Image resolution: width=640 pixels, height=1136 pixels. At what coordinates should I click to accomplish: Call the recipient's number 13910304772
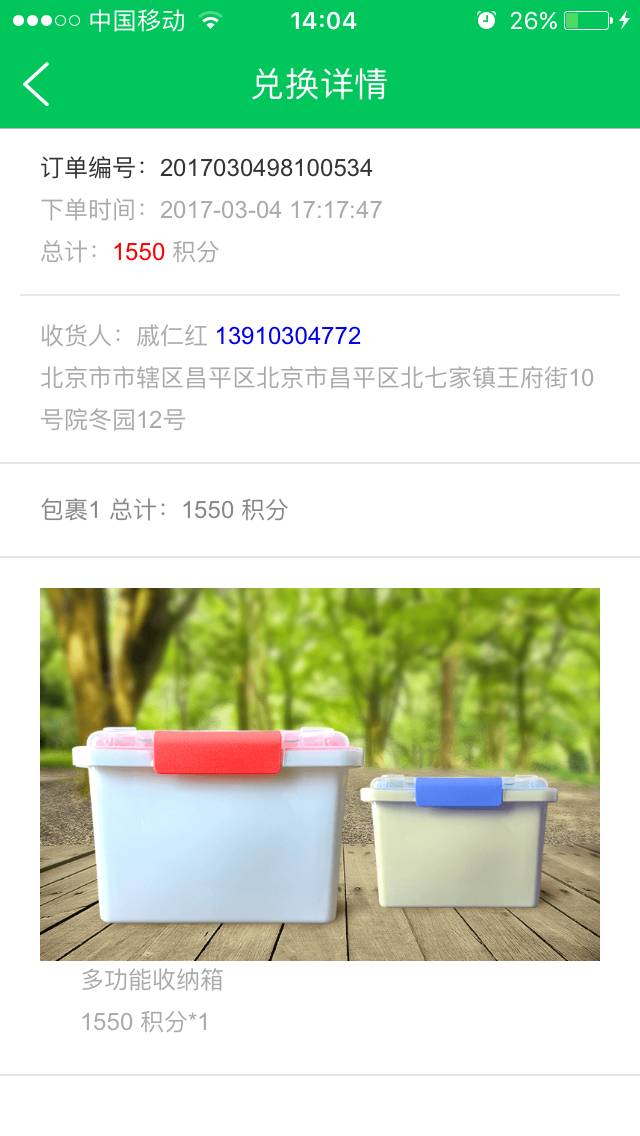click(x=288, y=336)
